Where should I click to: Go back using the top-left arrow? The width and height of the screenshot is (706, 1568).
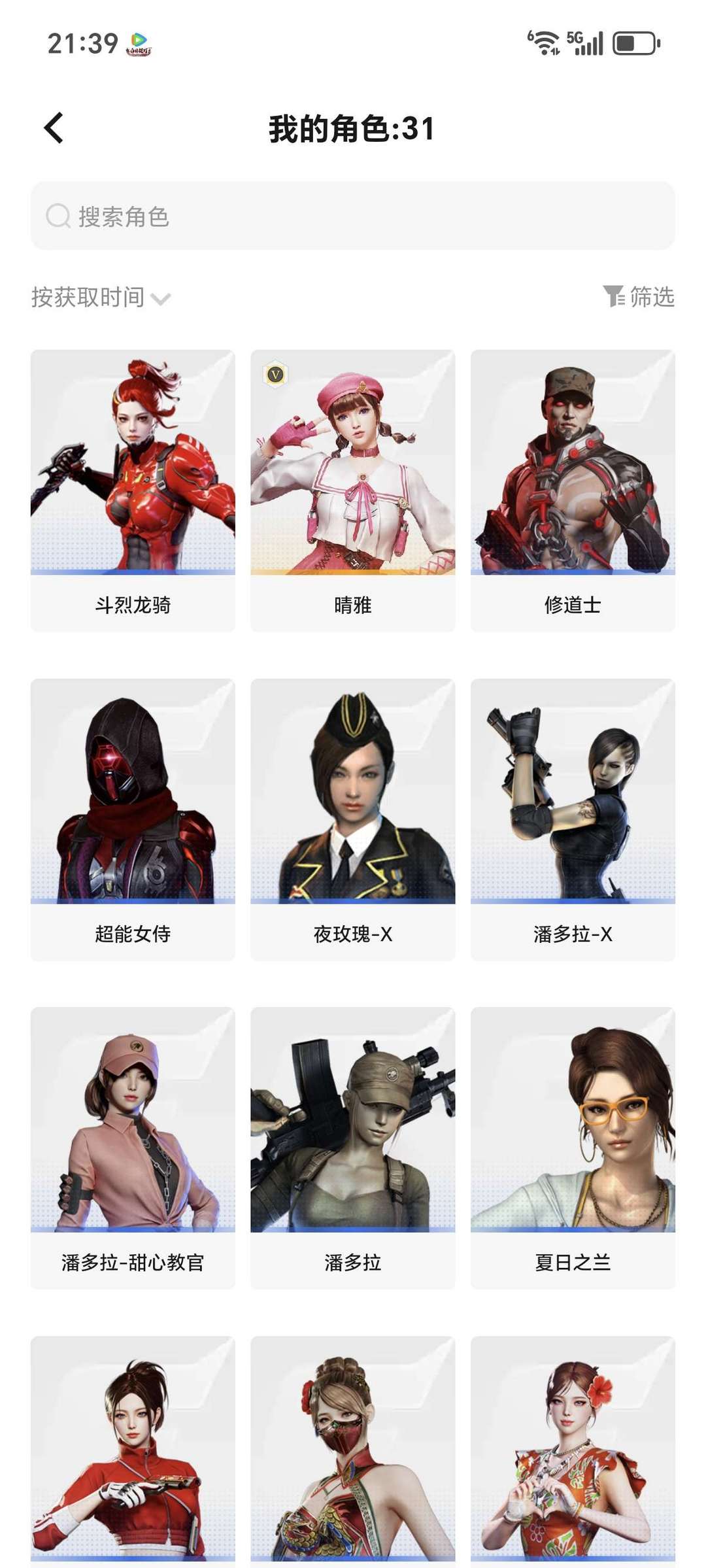(54, 128)
